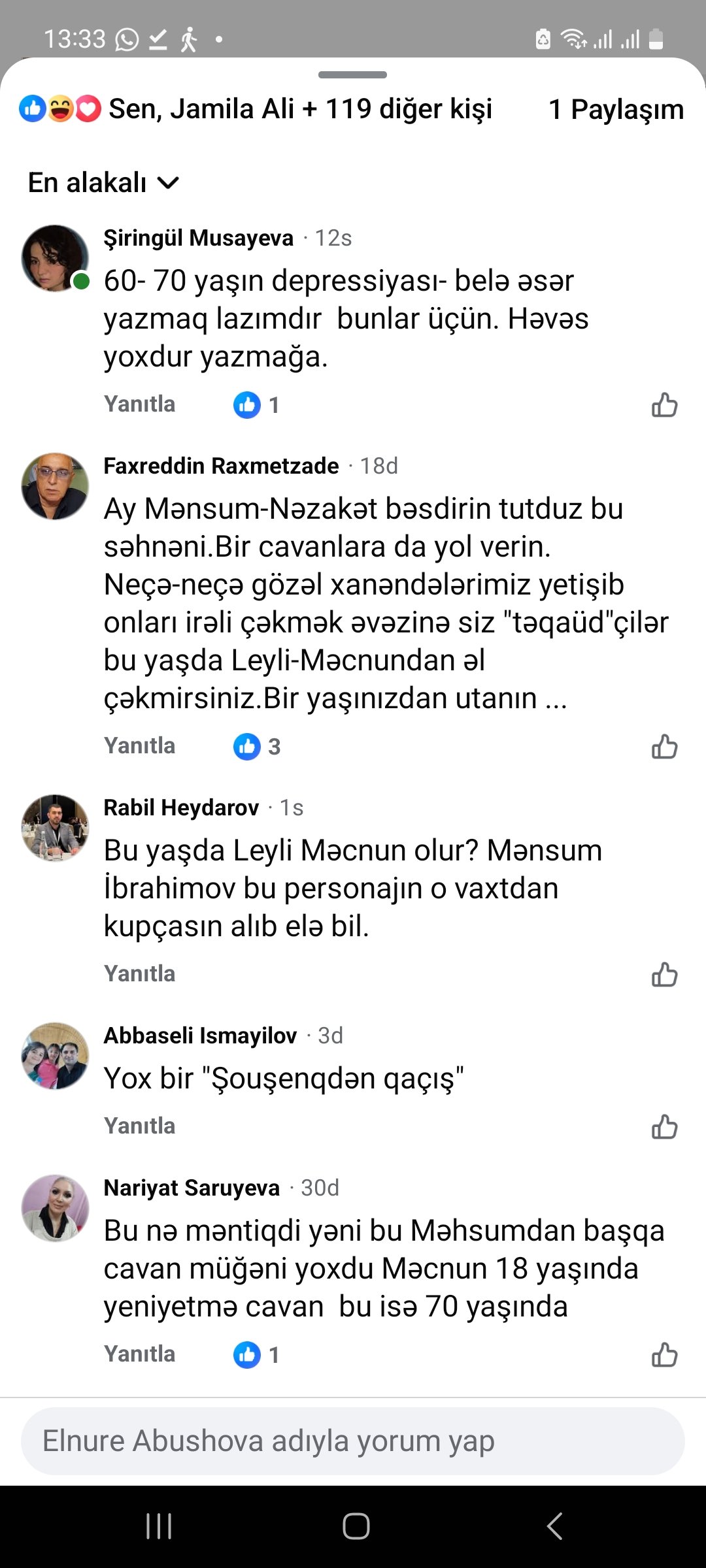The width and height of the screenshot is (706, 1568).
Task: Tap the comment field to write a comment
Action: [x=353, y=1441]
